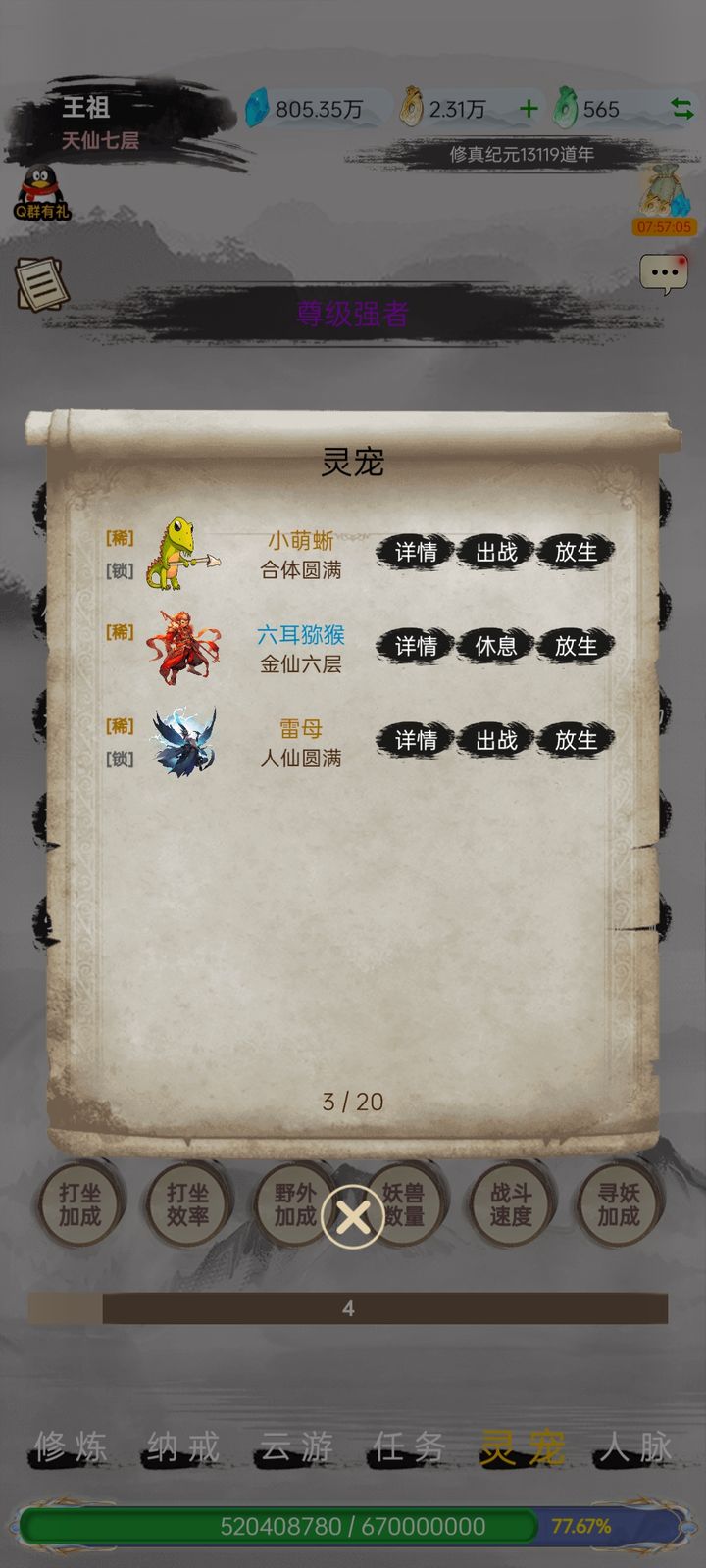Open the 任务 tab
Screen dimensions: 706x1568
[409, 1446]
